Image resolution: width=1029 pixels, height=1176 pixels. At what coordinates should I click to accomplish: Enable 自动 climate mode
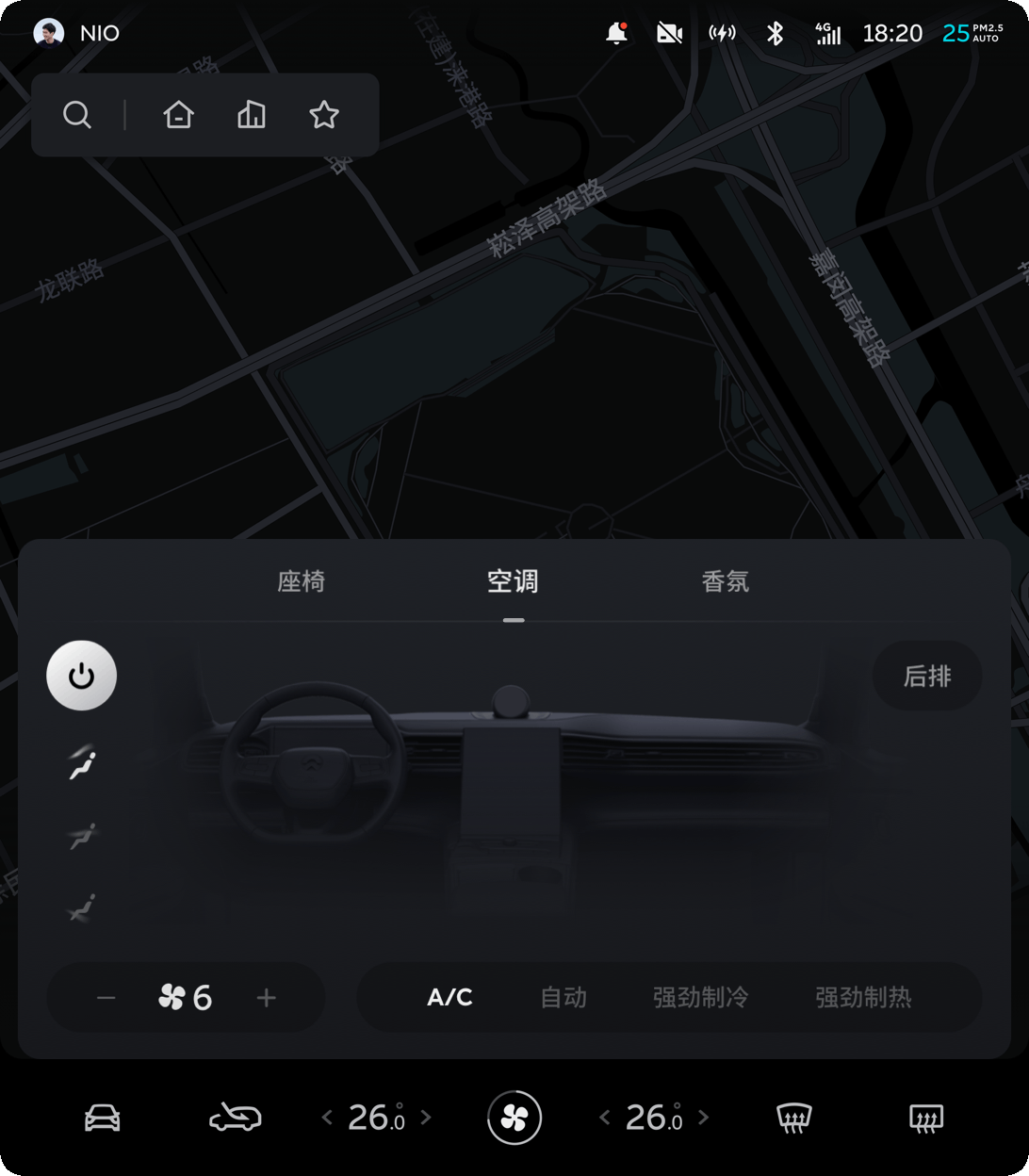[563, 997]
